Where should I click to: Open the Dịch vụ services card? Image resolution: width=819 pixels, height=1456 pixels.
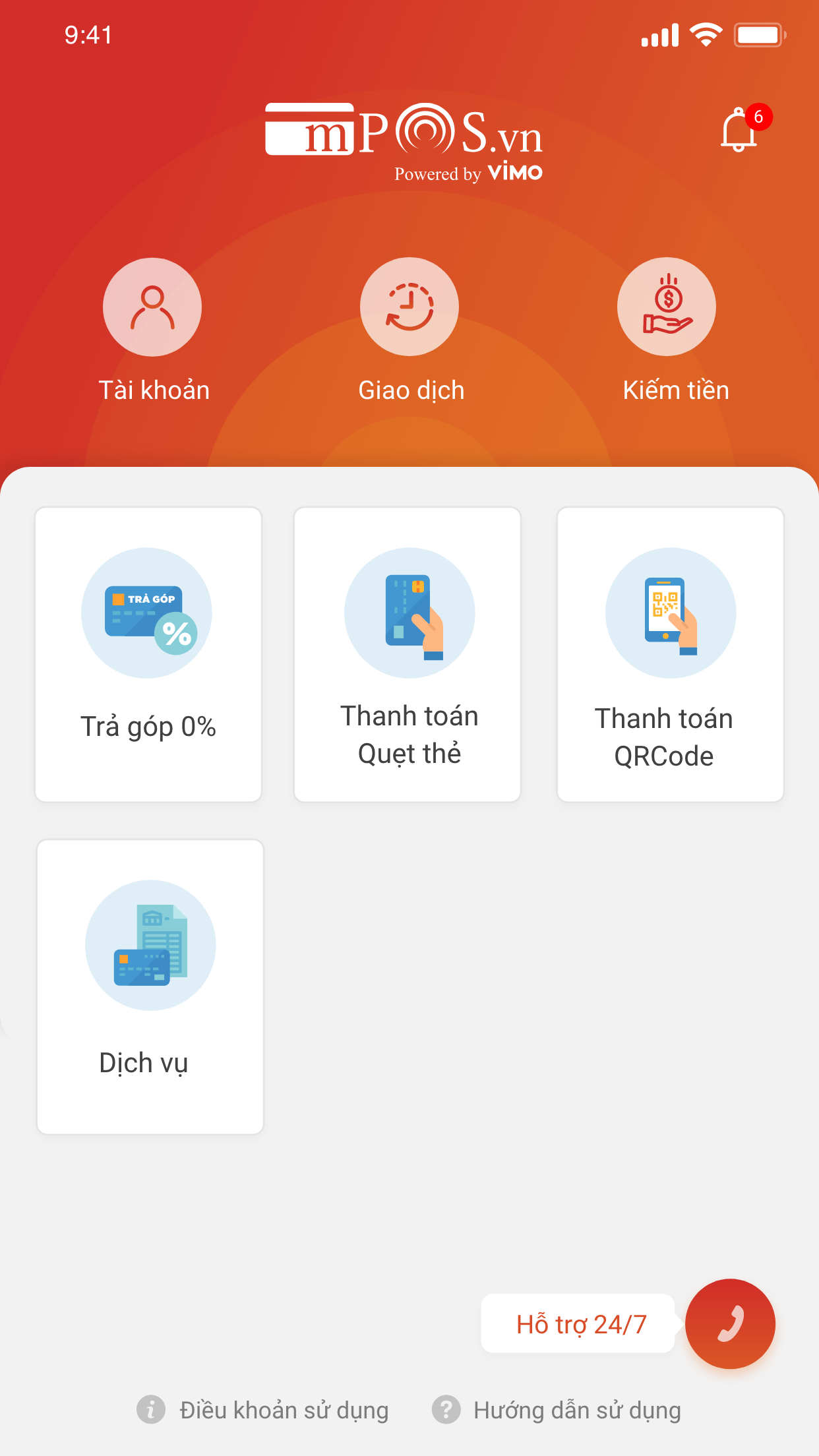pyautogui.click(x=150, y=986)
